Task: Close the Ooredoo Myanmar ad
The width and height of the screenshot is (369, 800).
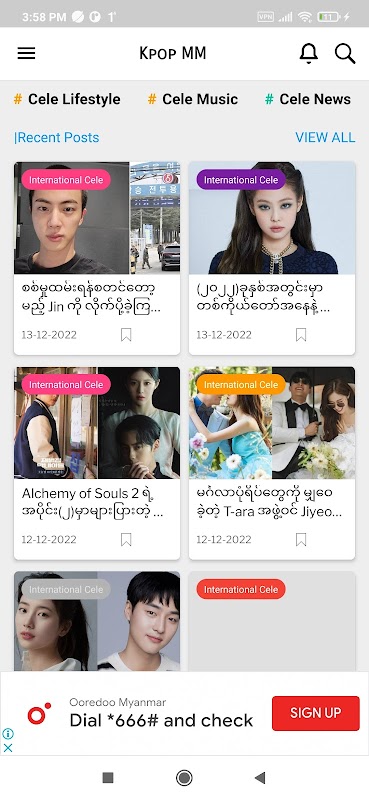Action: tap(8, 748)
